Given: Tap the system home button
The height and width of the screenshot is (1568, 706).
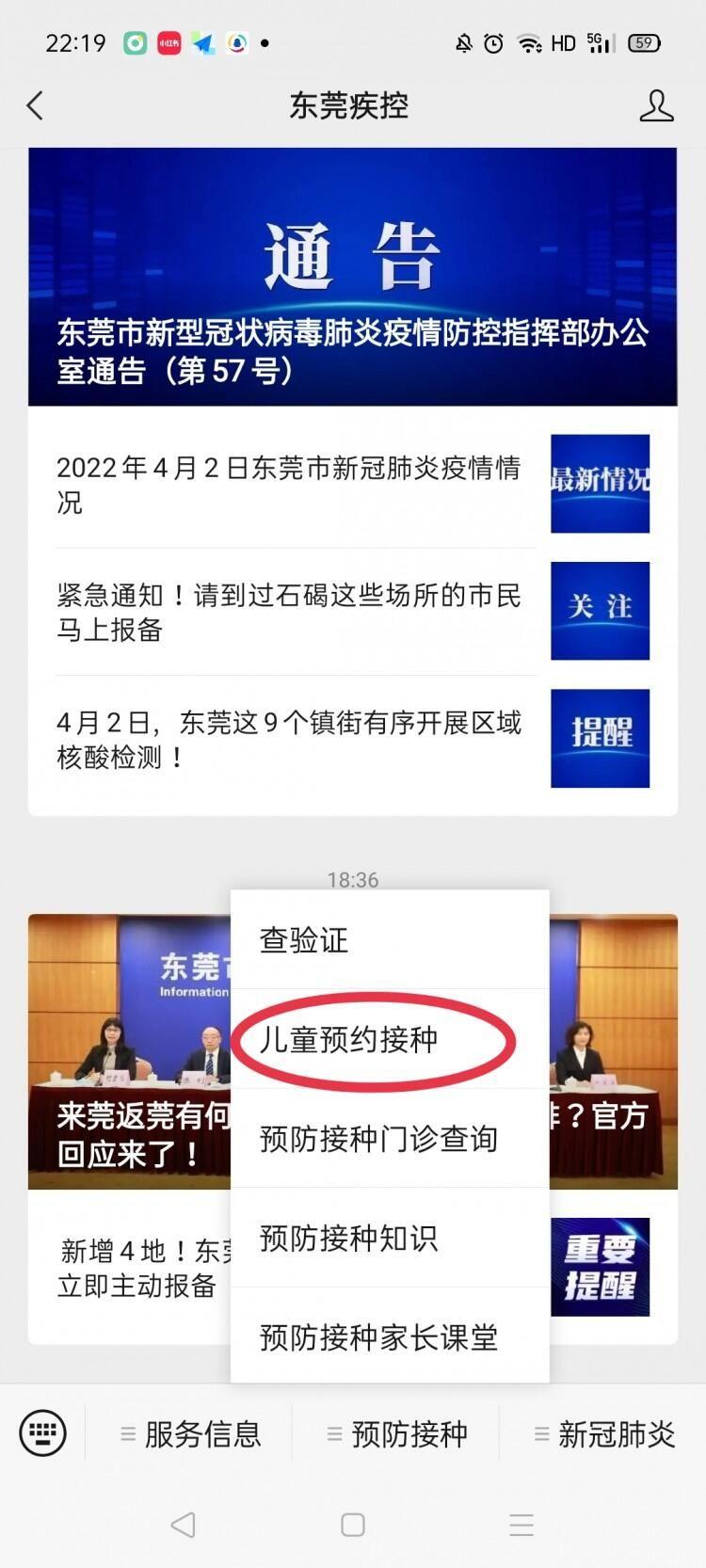Looking at the screenshot, I should coord(352,1525).
